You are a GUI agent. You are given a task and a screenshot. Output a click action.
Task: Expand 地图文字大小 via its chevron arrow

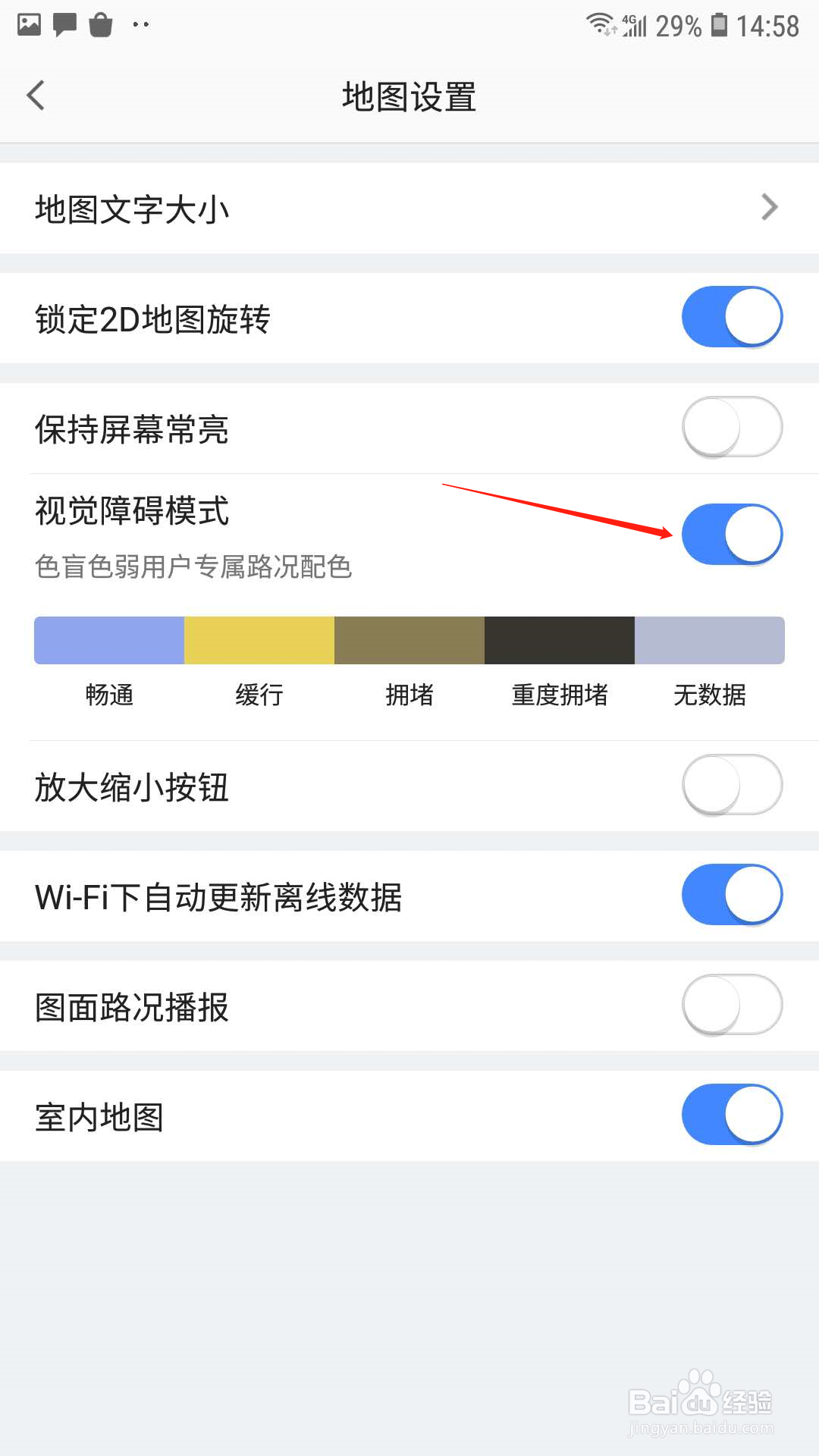click(x=769, y=207)
